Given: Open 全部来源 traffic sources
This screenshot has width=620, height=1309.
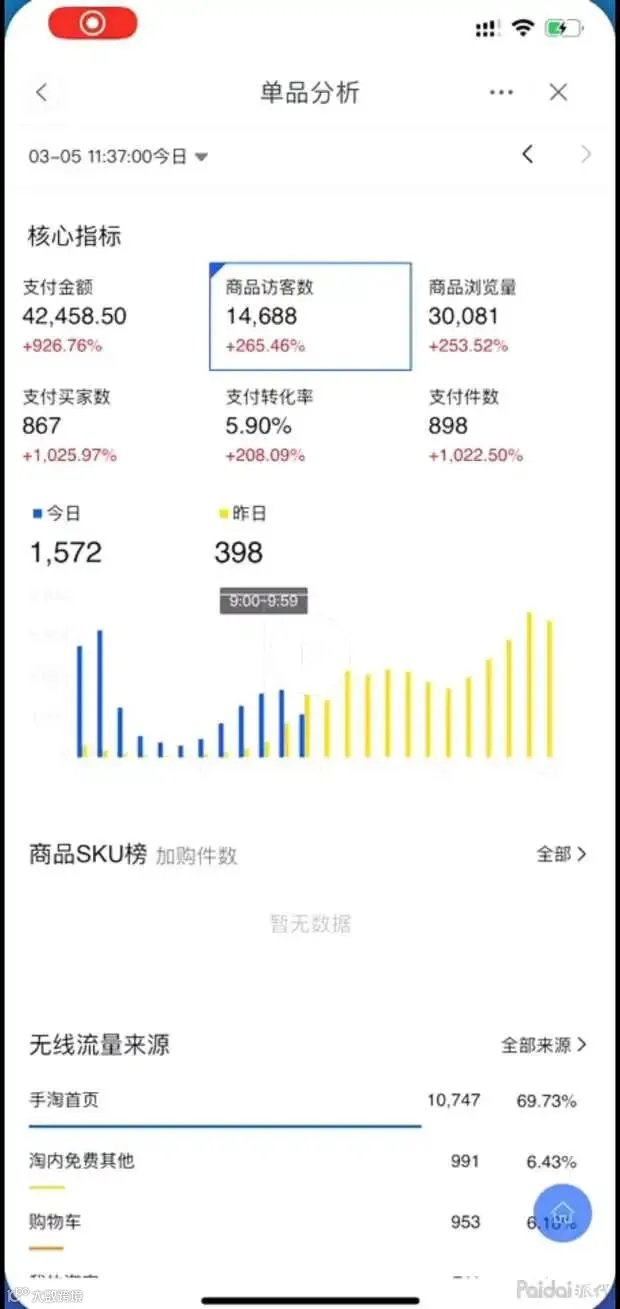Looking at the screenshot, I should click(544, 1045).
